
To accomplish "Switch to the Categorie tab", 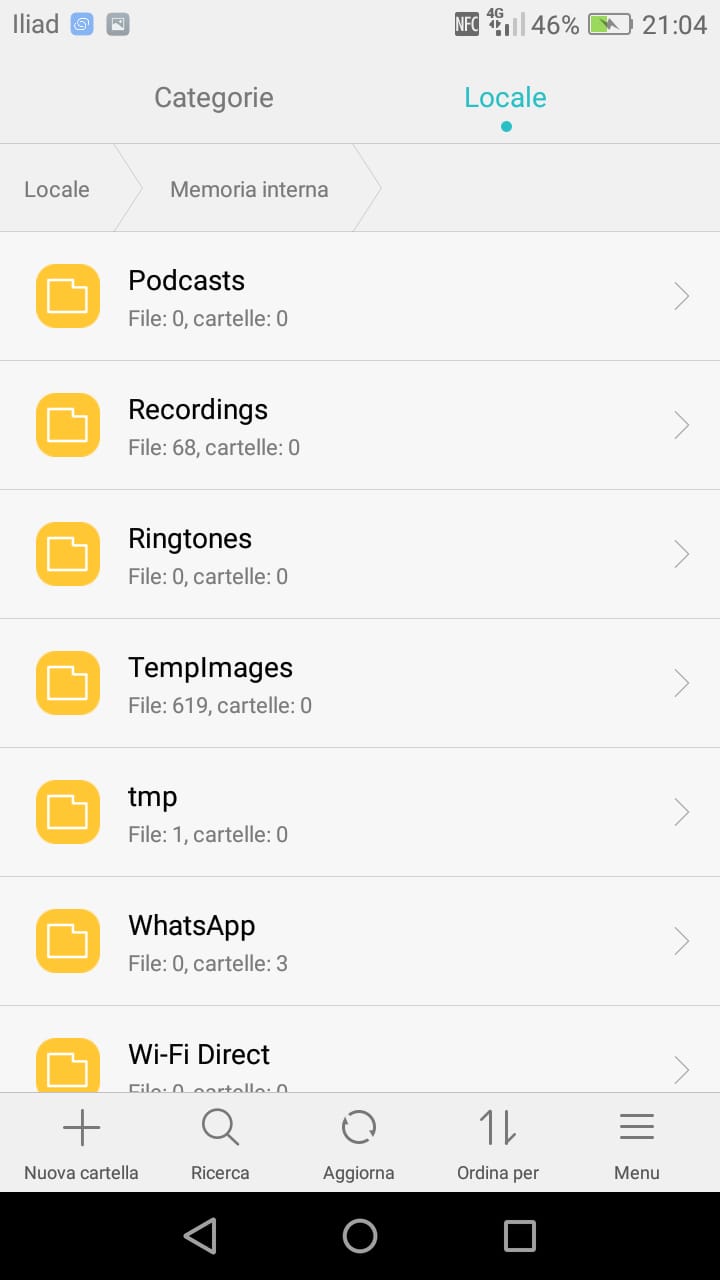I will coord(213,98).
